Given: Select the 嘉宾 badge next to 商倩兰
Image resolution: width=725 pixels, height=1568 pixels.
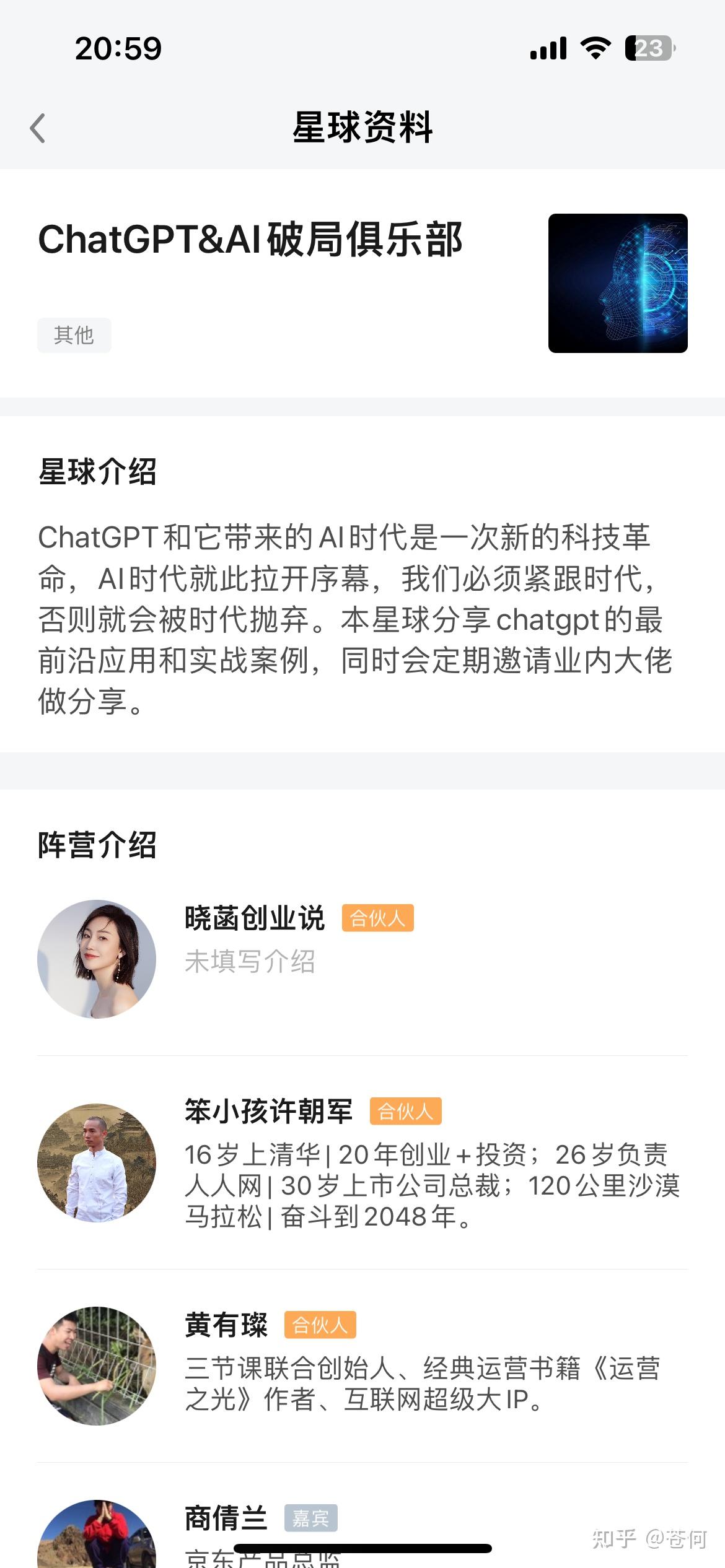Looking at the screenshot, I should 313,1517.
